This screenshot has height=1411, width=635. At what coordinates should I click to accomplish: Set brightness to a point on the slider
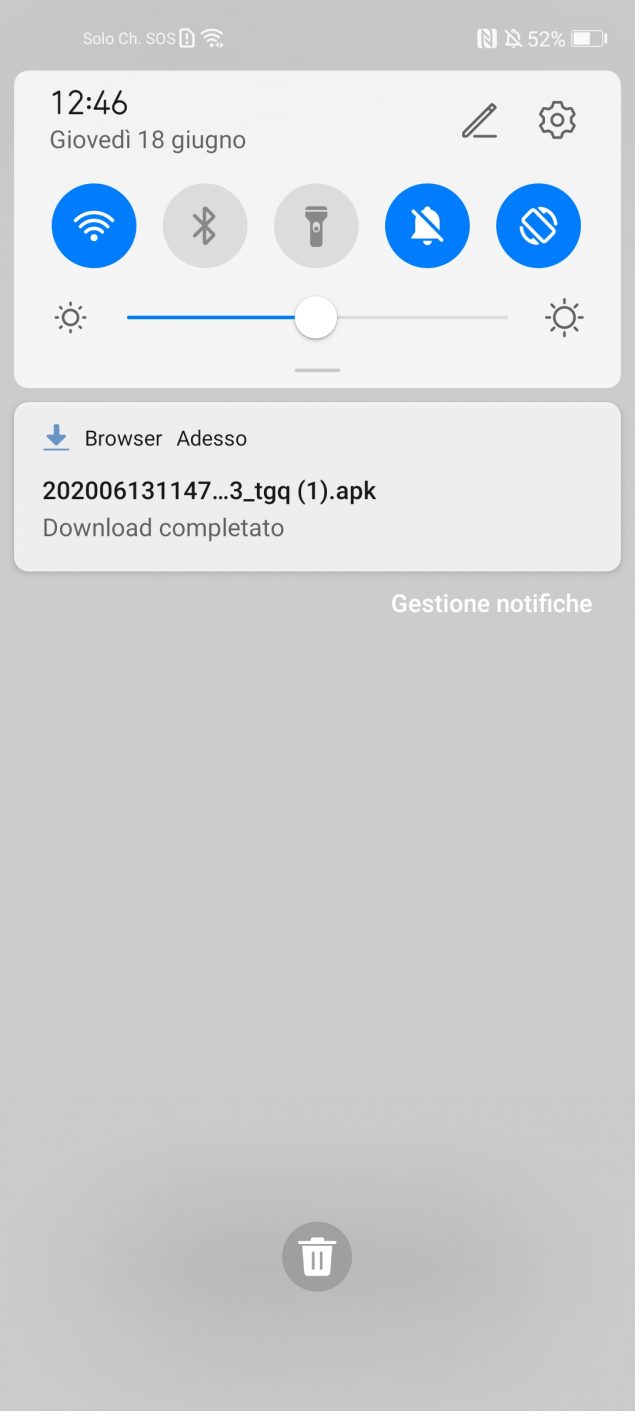coord(317,318)
